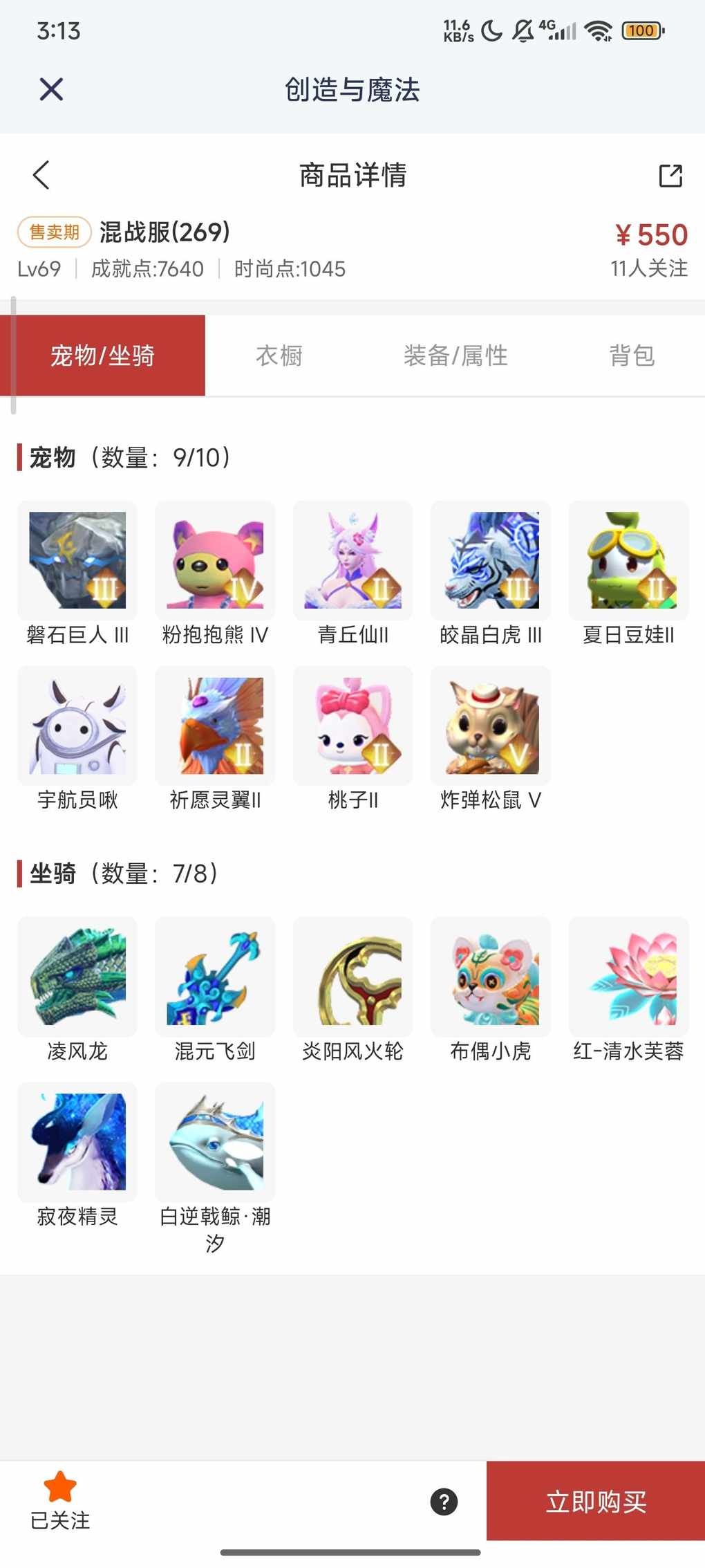The height and width of the screenshot is (1568, 705).
Task: Open pet 粉抱抱熊 IV details
Action: [215, 561]
